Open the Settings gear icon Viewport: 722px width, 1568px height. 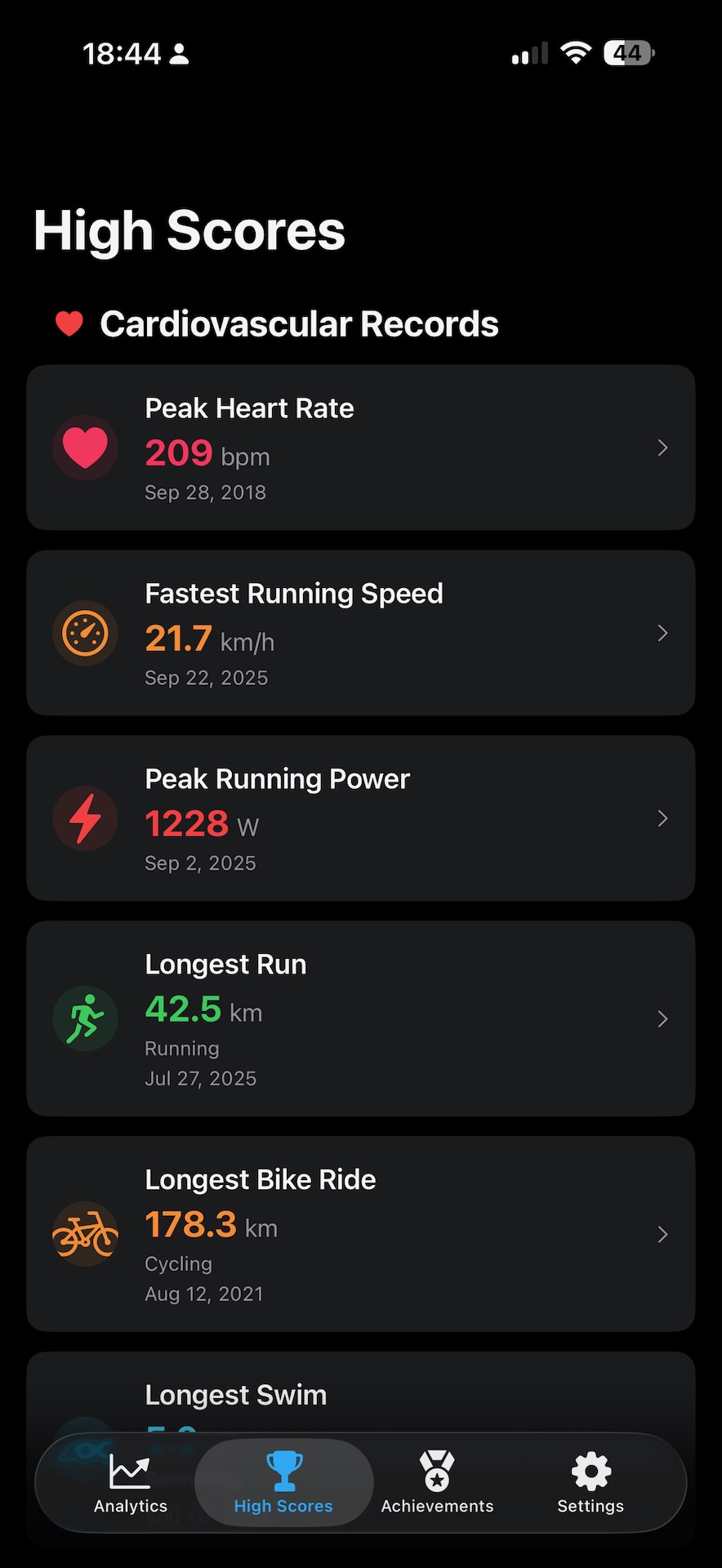pos(590,1470)
